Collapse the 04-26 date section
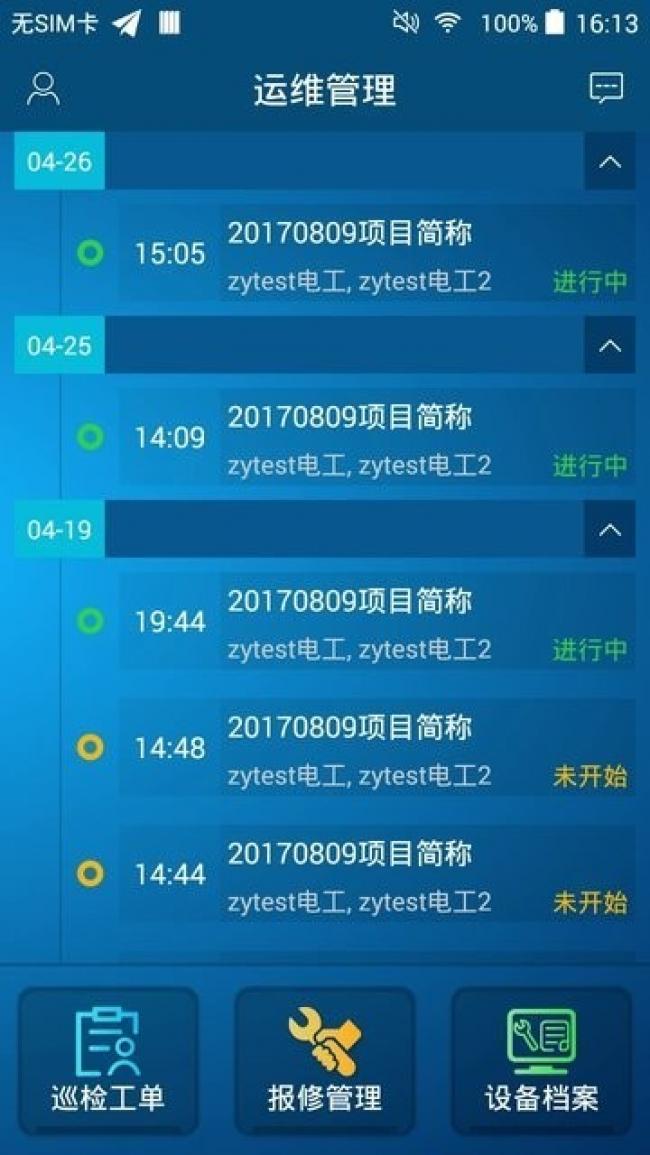Screen dimensions: 650x1155 609,161
